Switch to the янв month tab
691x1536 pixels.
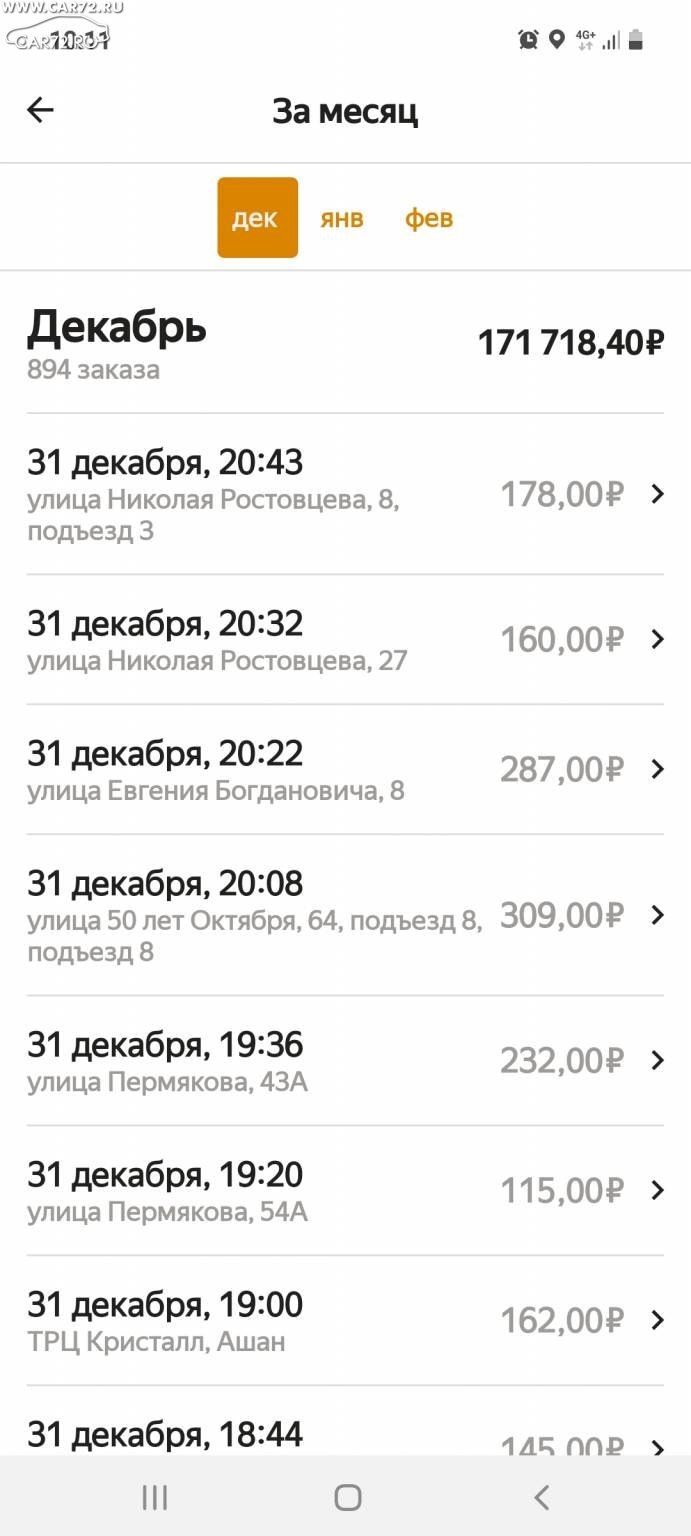[342, 218]
